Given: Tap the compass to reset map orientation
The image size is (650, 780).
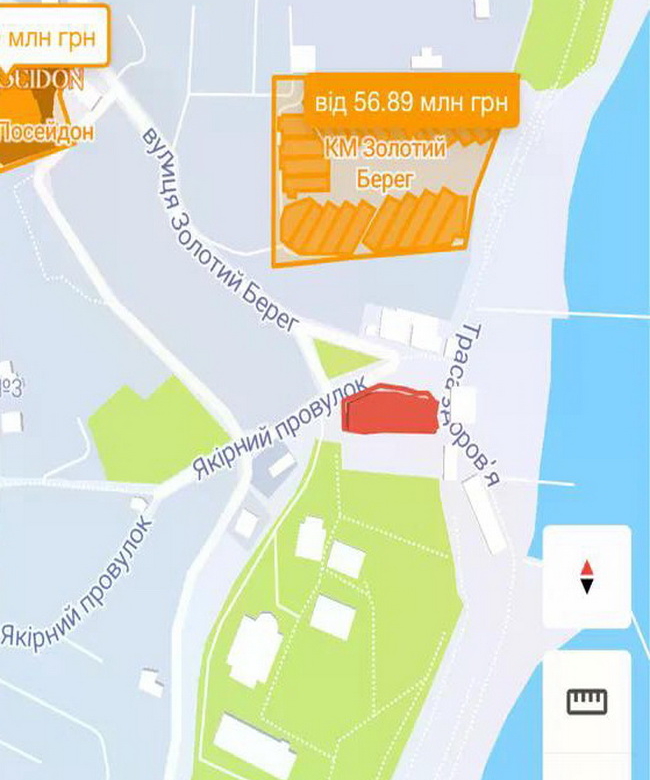Looking at the screenshot, I should coord(586,577).
